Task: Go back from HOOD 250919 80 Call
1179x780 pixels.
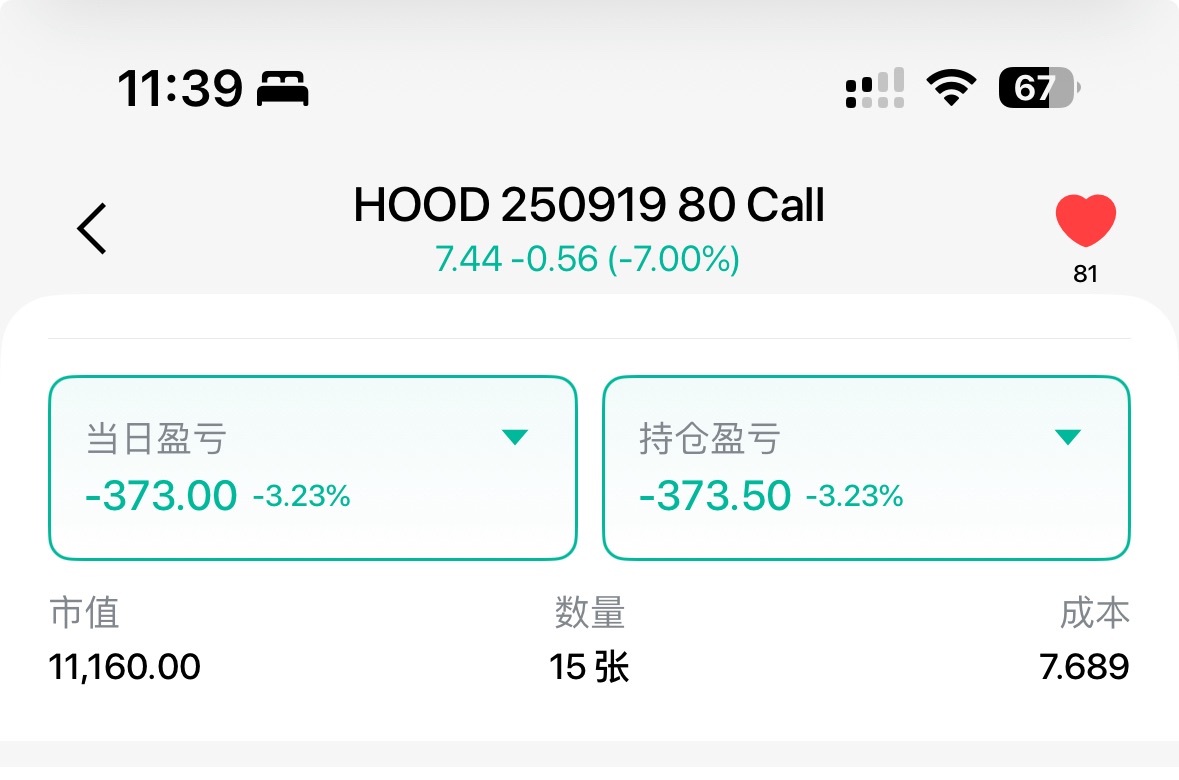Action: 92,228
